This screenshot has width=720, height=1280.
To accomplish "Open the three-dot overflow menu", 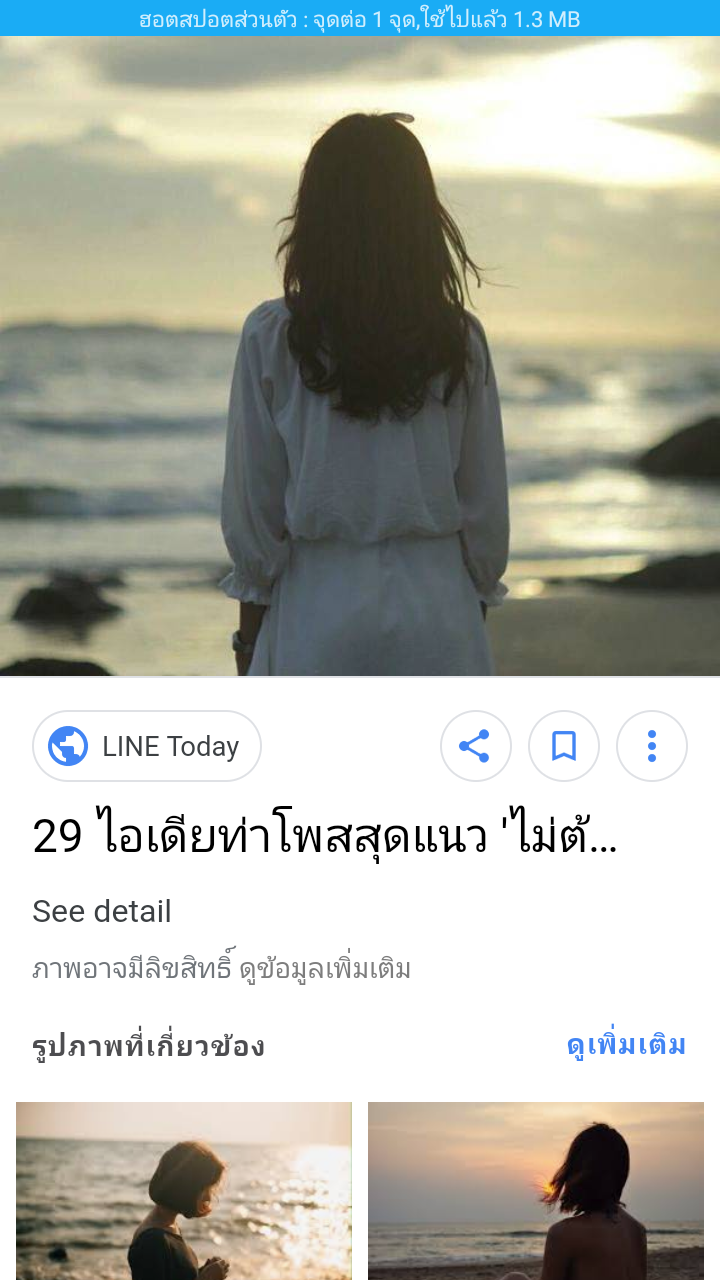I will tap(651, 746).
